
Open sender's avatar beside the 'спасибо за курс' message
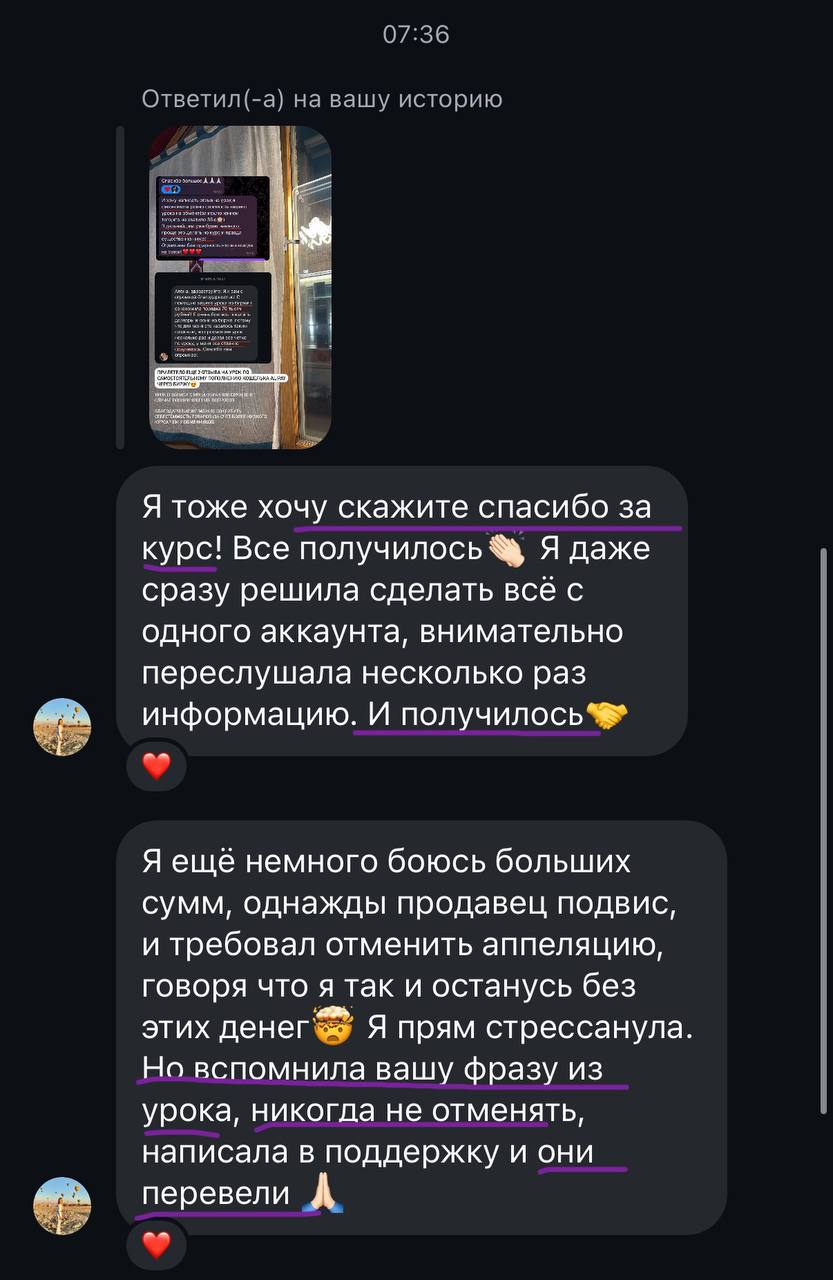tap(63, 727)
